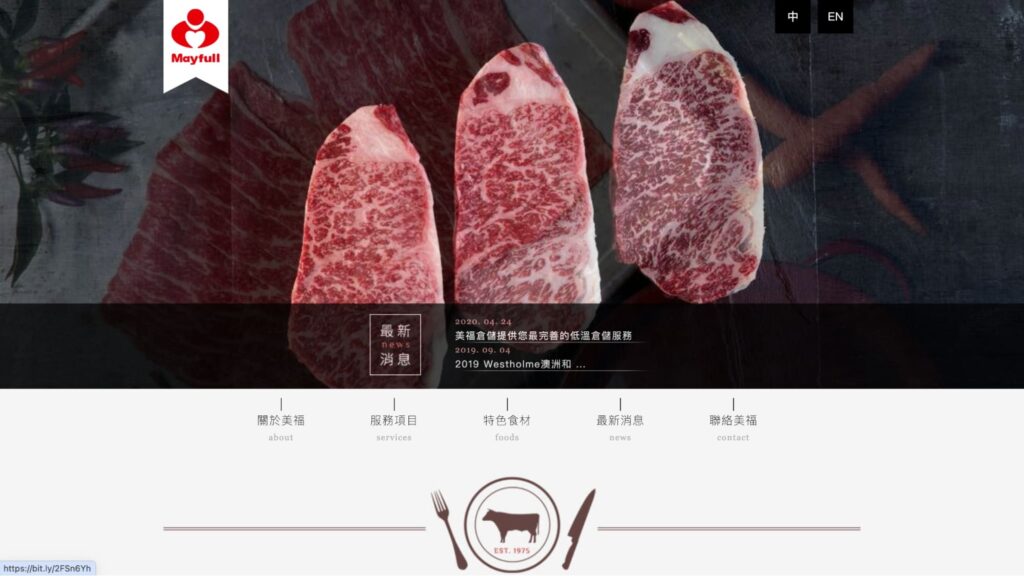Open the news item about 美福倉儲 low-temperature storage
Image resolution: width=1024 pixels, height=576 pixels.
point(543,336)
